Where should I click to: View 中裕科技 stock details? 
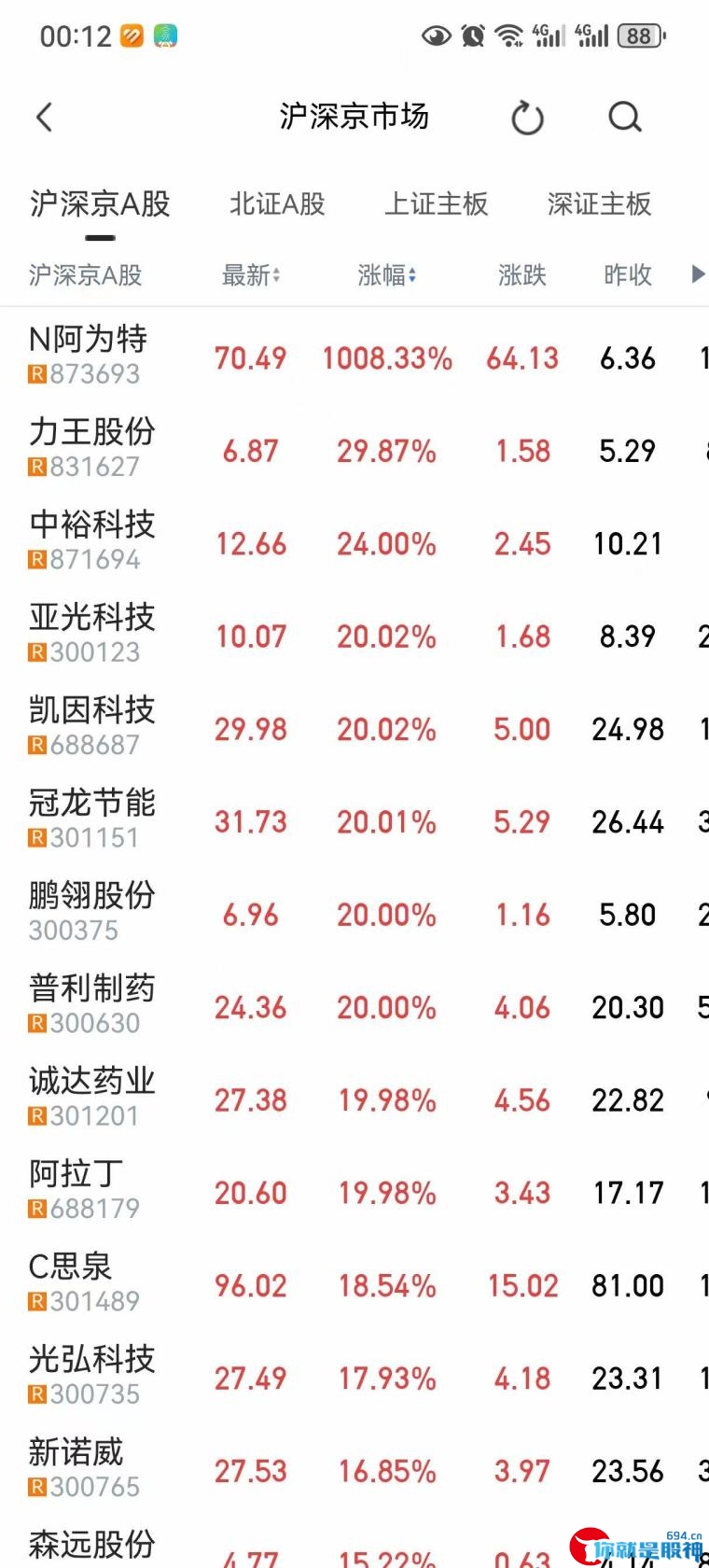354,542
